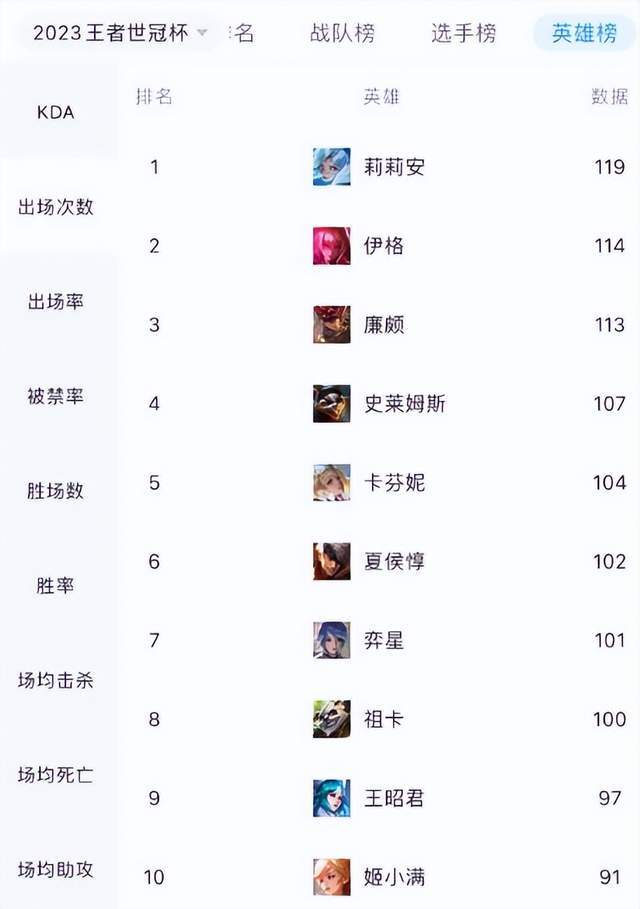Select the 英雄榜 tab
This screenshot has height=909, width=640.
click(585, 33)
